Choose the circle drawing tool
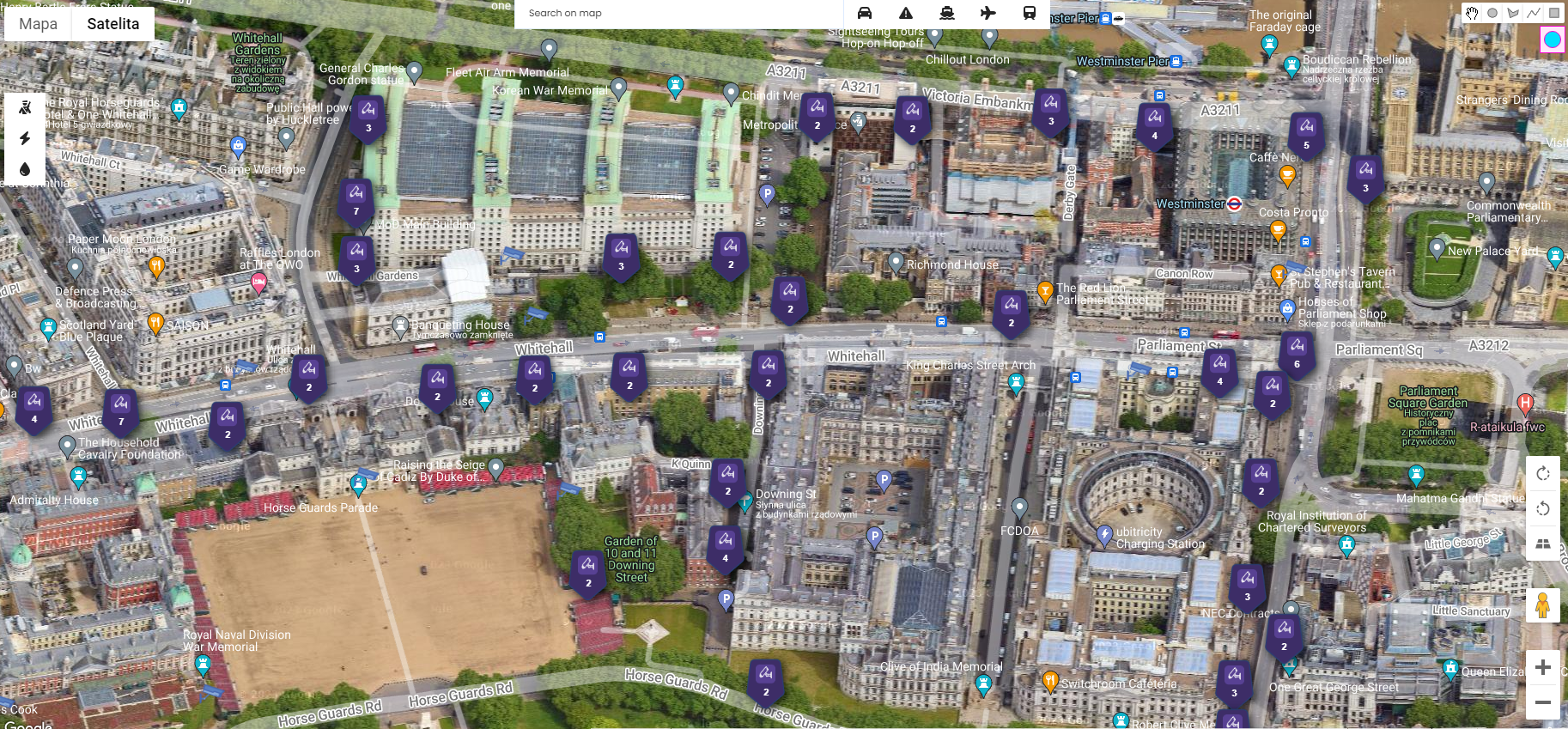Screen dimensions: 1568x729 pos(1492,13)
